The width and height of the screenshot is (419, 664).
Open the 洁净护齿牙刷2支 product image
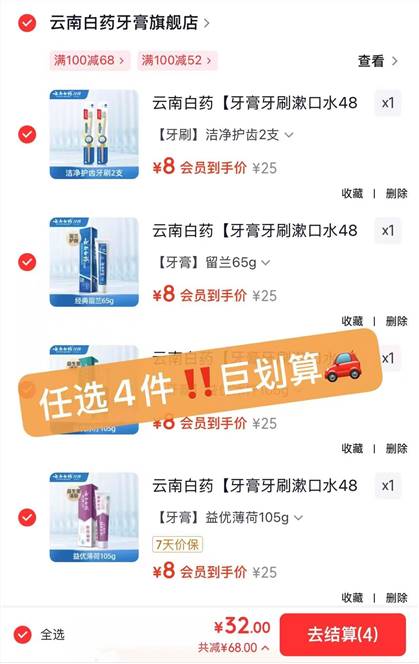point(94,134)
